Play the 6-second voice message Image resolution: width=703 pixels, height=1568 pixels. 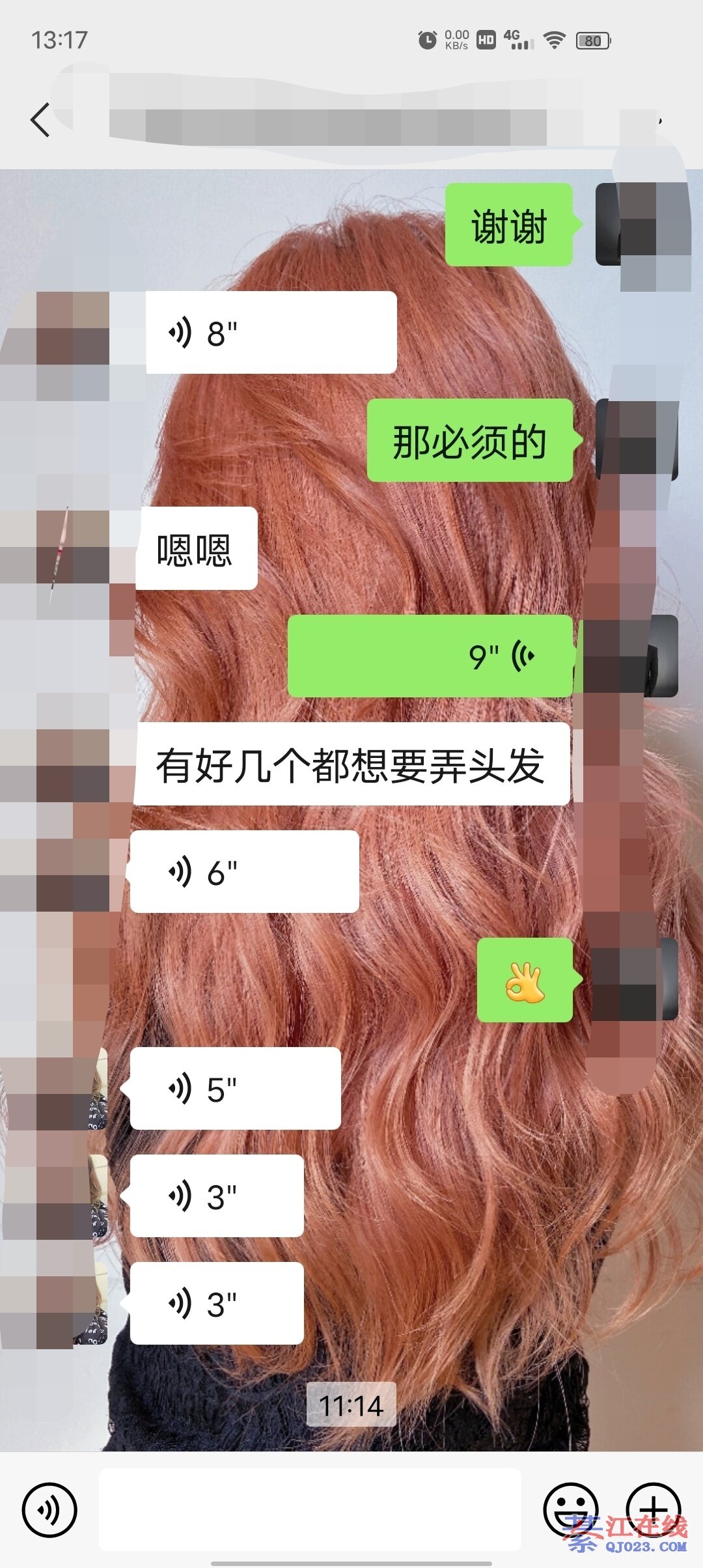pyautogui.click(x=244, y=872)
